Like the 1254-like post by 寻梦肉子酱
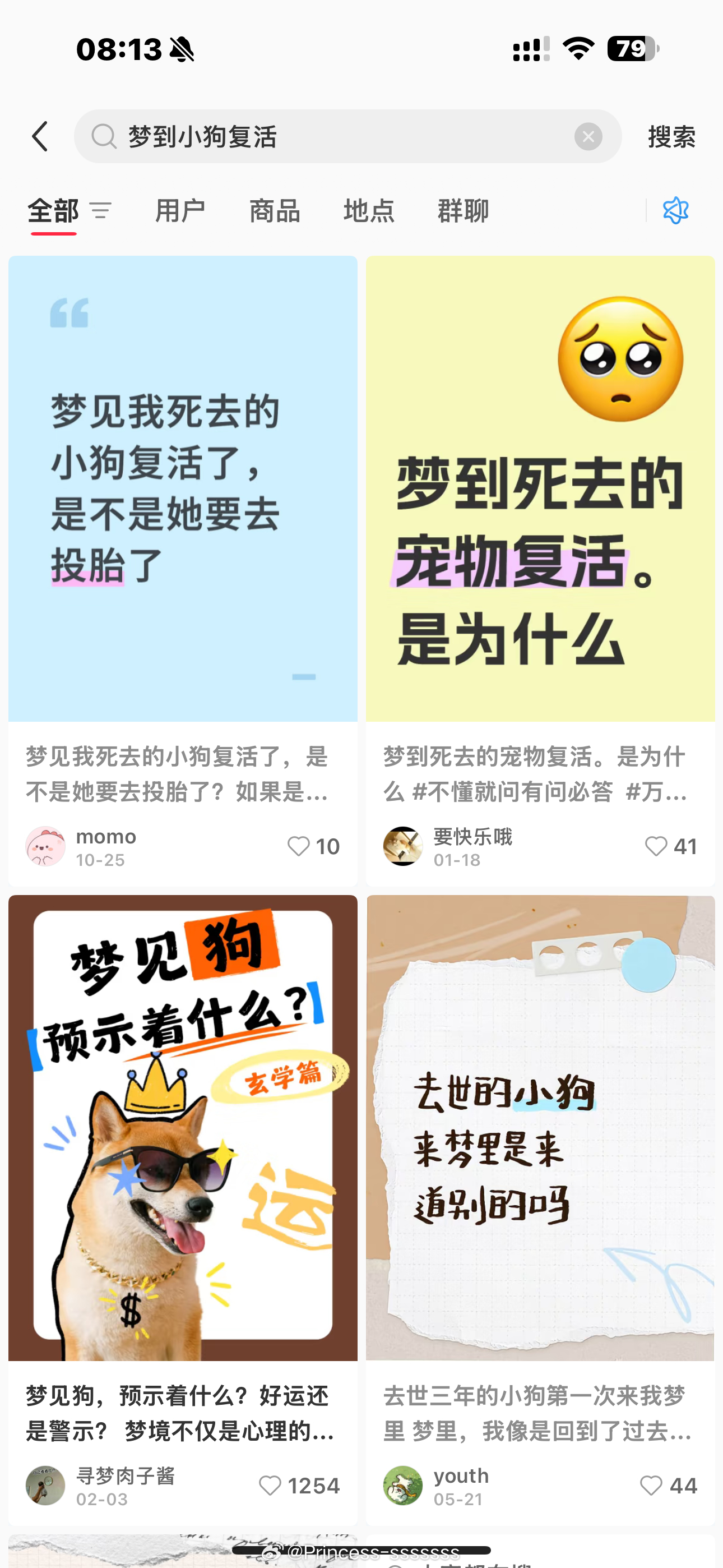The height and width of the screenshot is (1568, 723). click(x=271, y=1485)
